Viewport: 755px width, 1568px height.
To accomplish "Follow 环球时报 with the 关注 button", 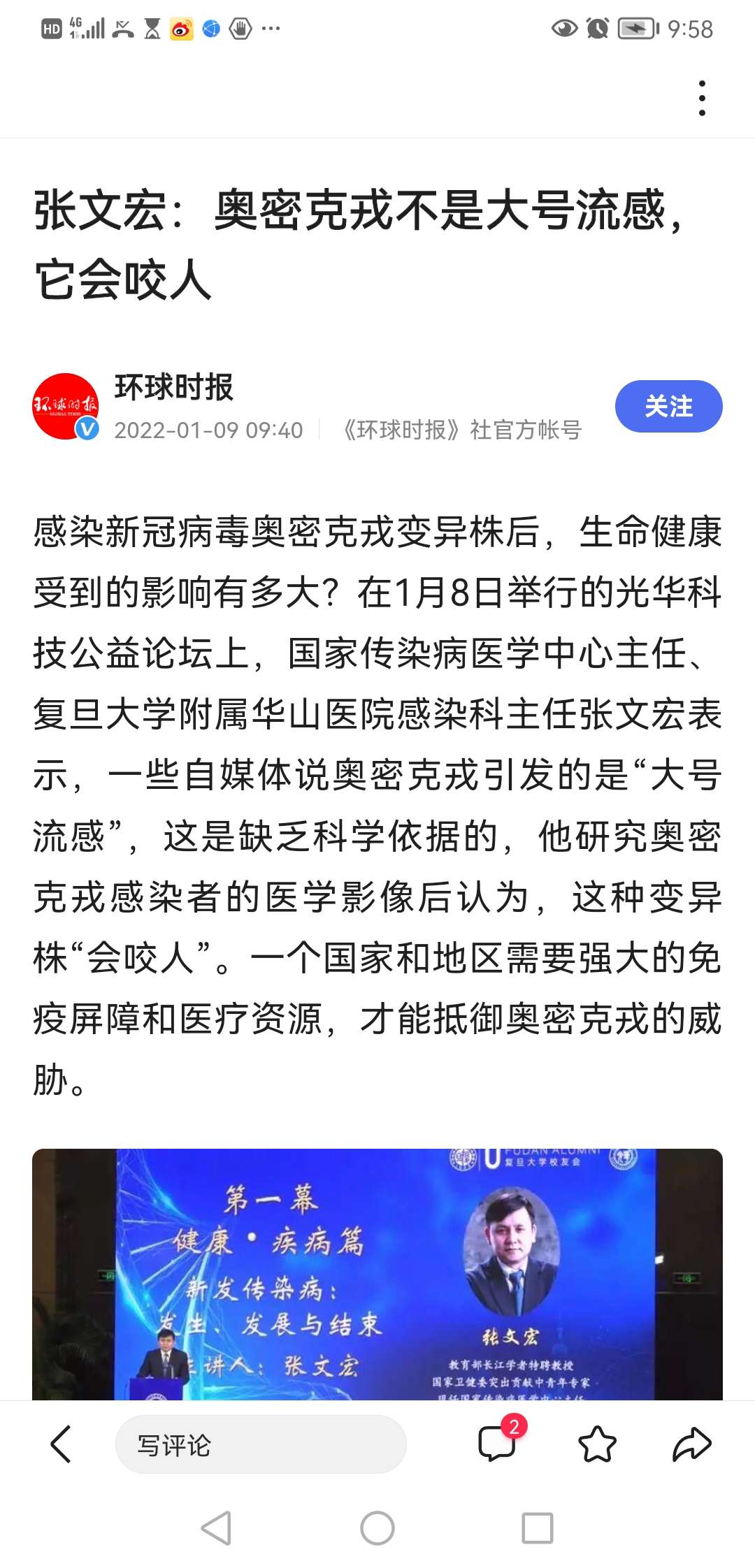I will tap(668, 406).
